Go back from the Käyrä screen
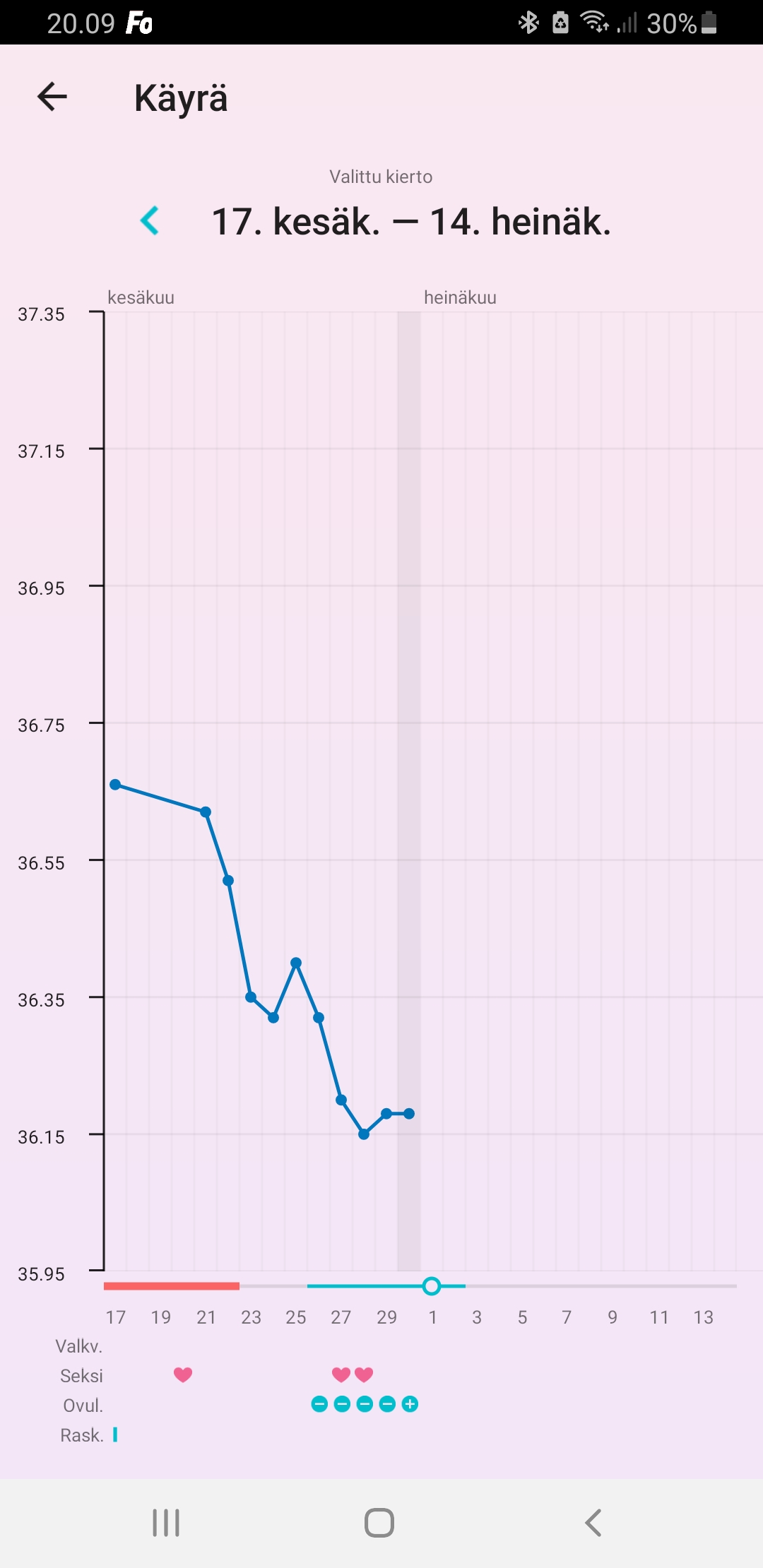This screenshot has height=1568, width=763. 52,97
